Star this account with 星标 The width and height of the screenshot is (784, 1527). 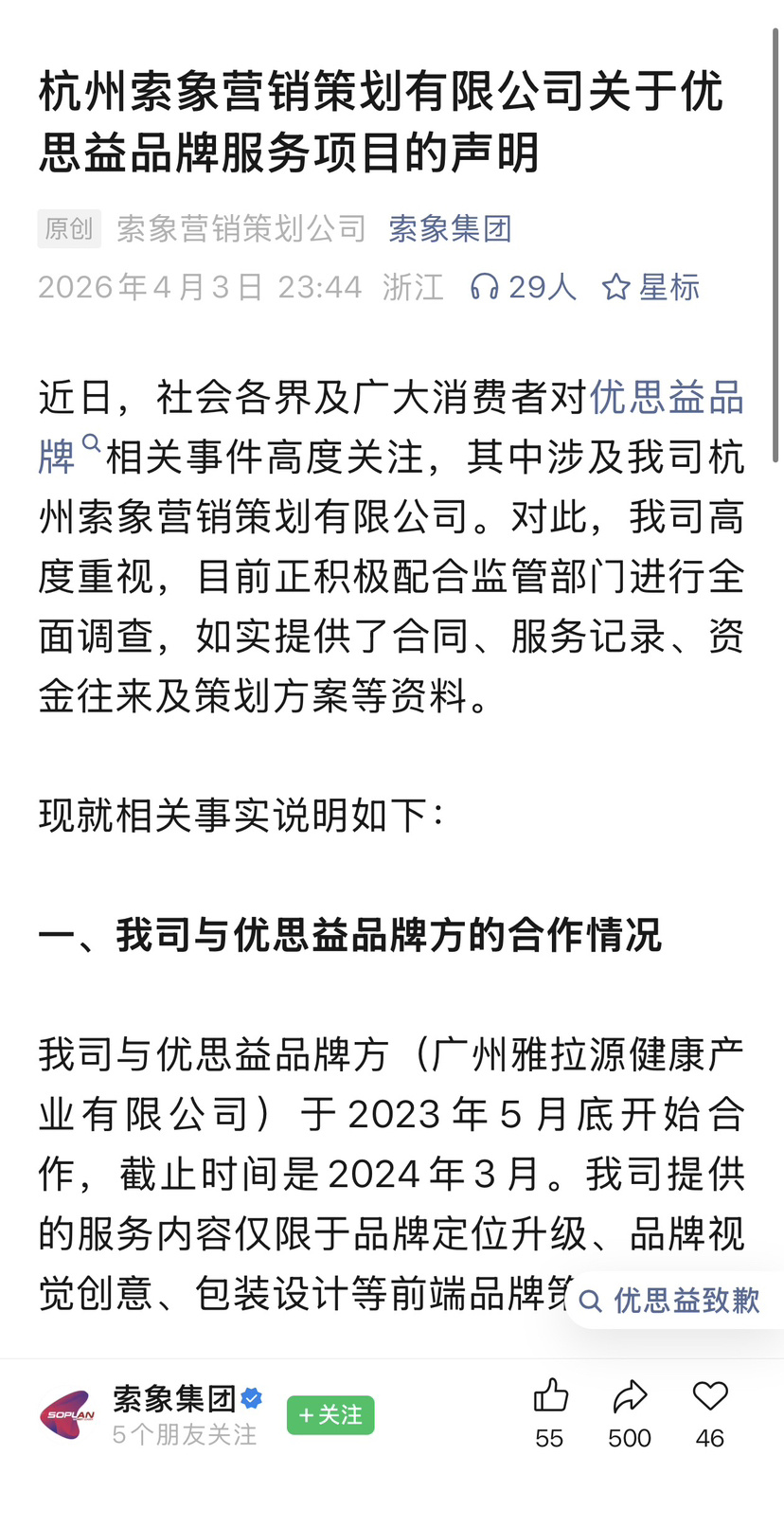point(651,287)
